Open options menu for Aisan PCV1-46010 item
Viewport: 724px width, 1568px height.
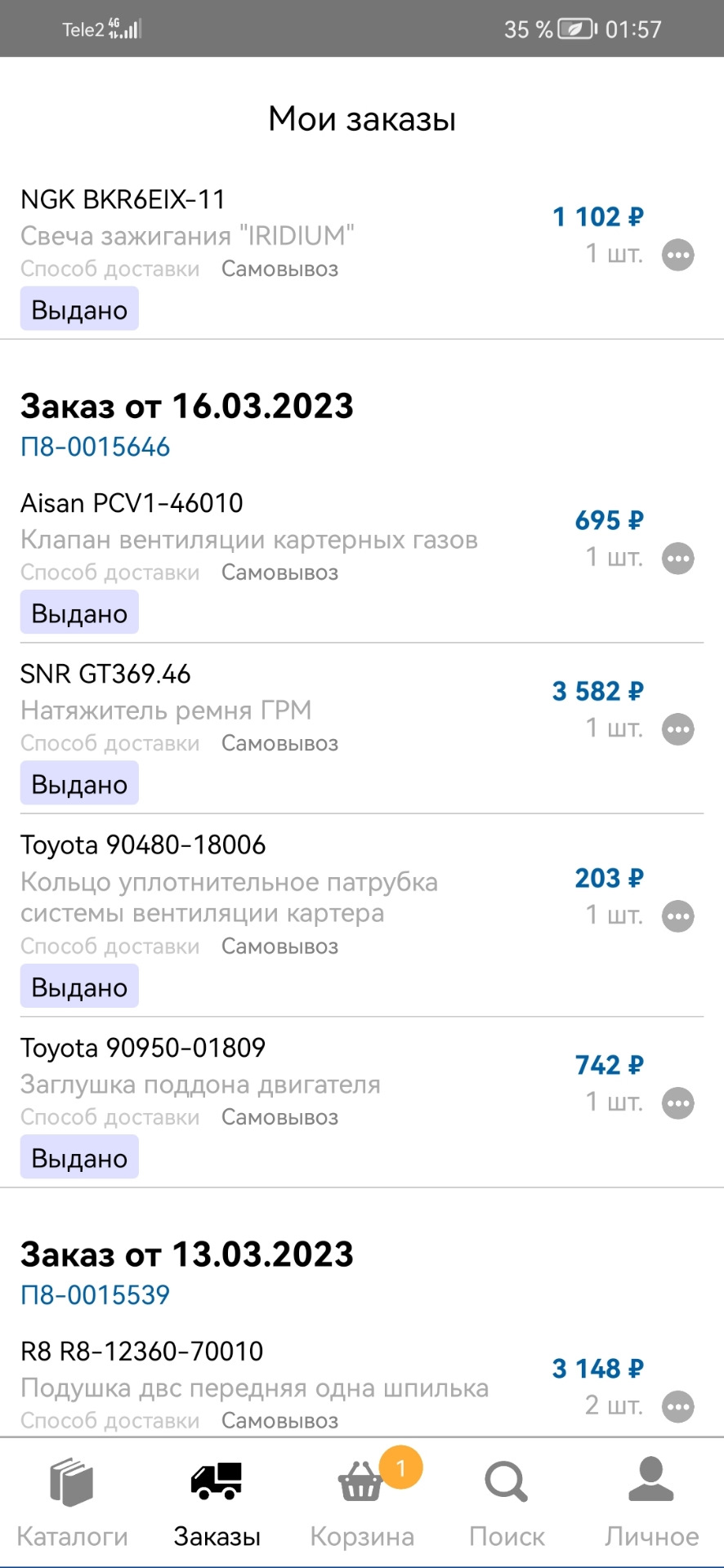tap(677, 559)
